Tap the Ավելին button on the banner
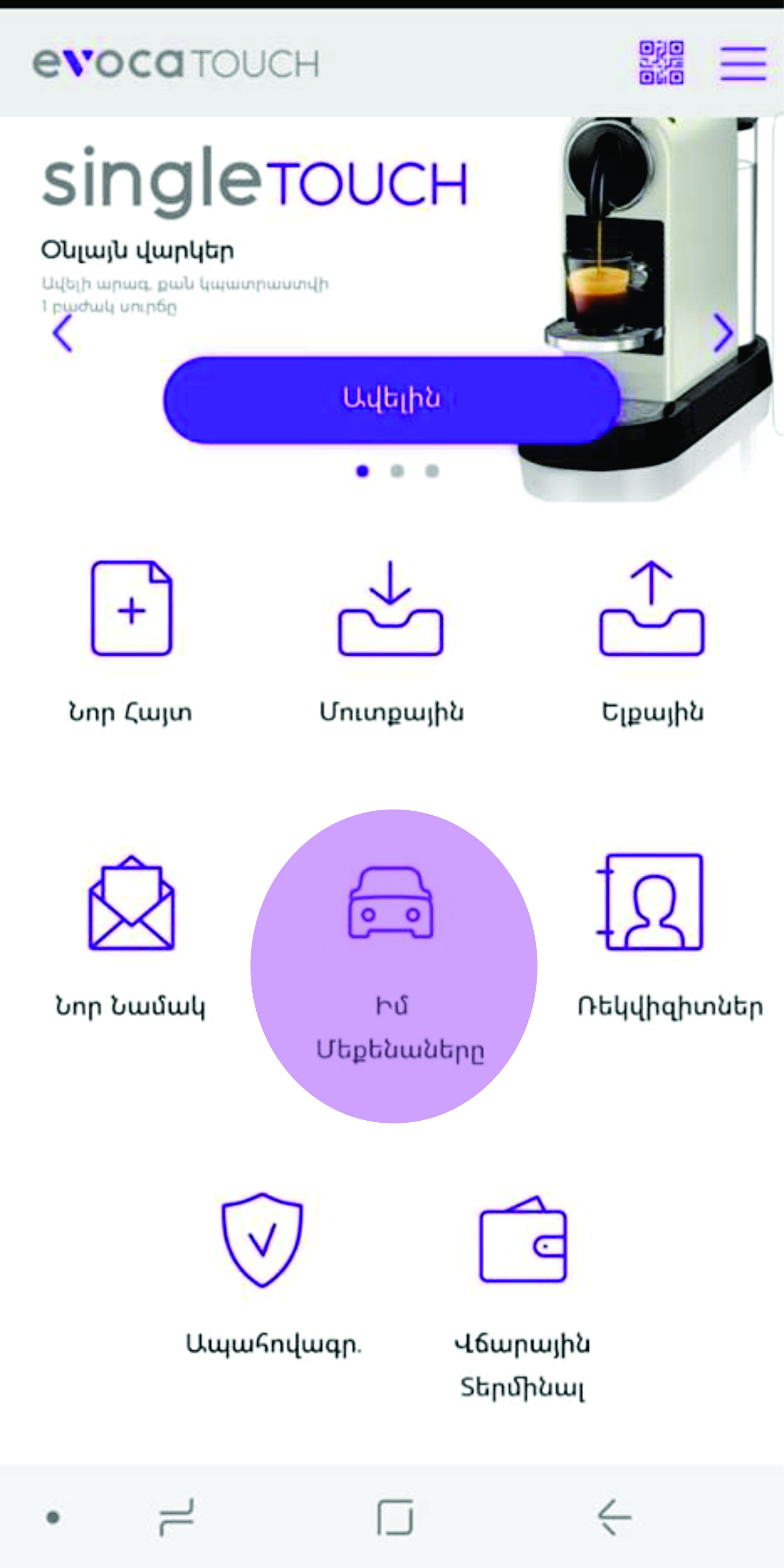 (391, 400)
